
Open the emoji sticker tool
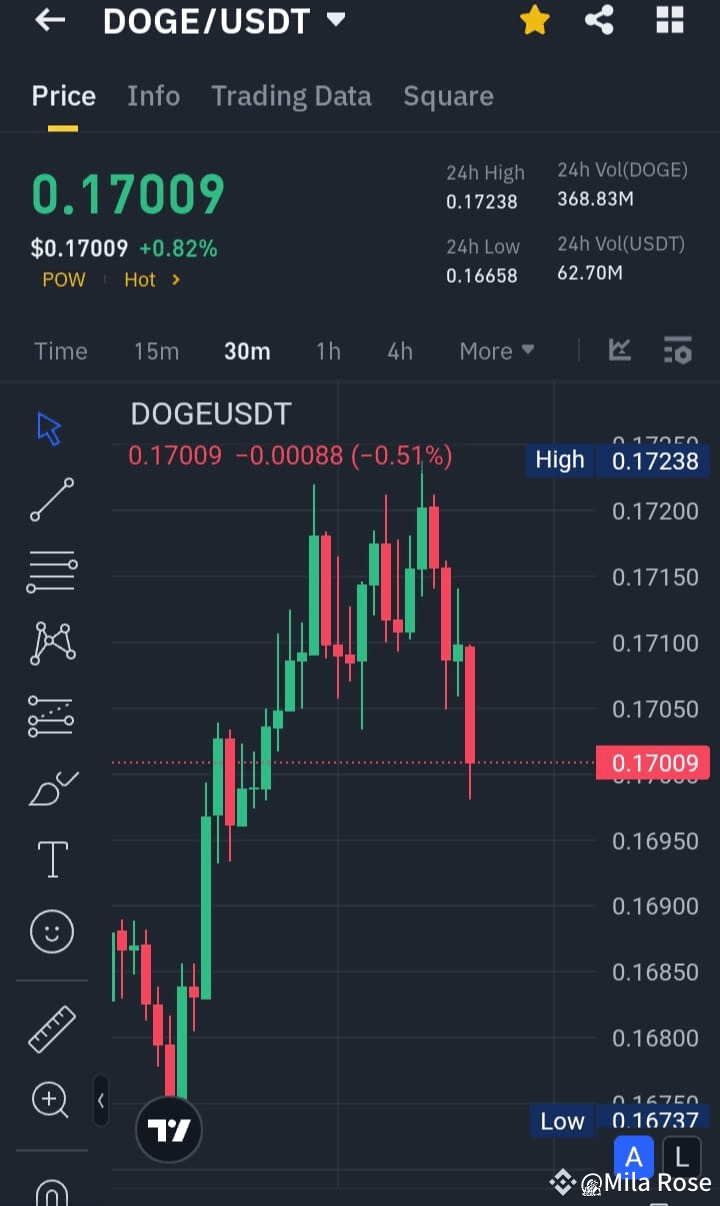point(51,931)
